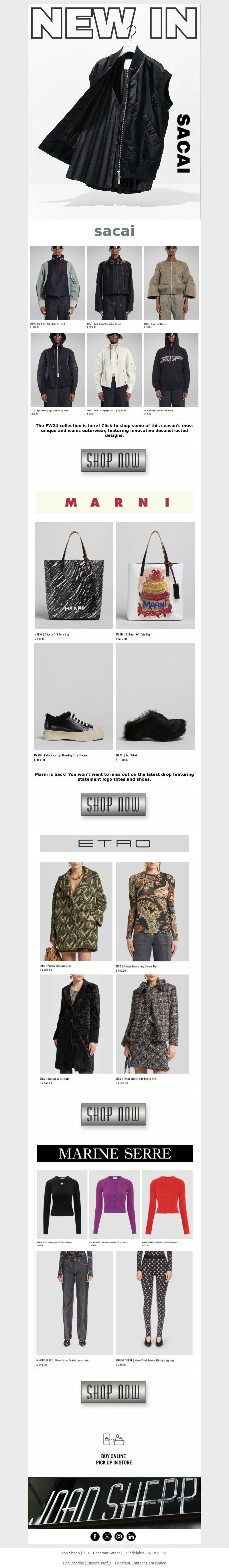Open the Facebook icon in the footer

[x=95, y=1536]
